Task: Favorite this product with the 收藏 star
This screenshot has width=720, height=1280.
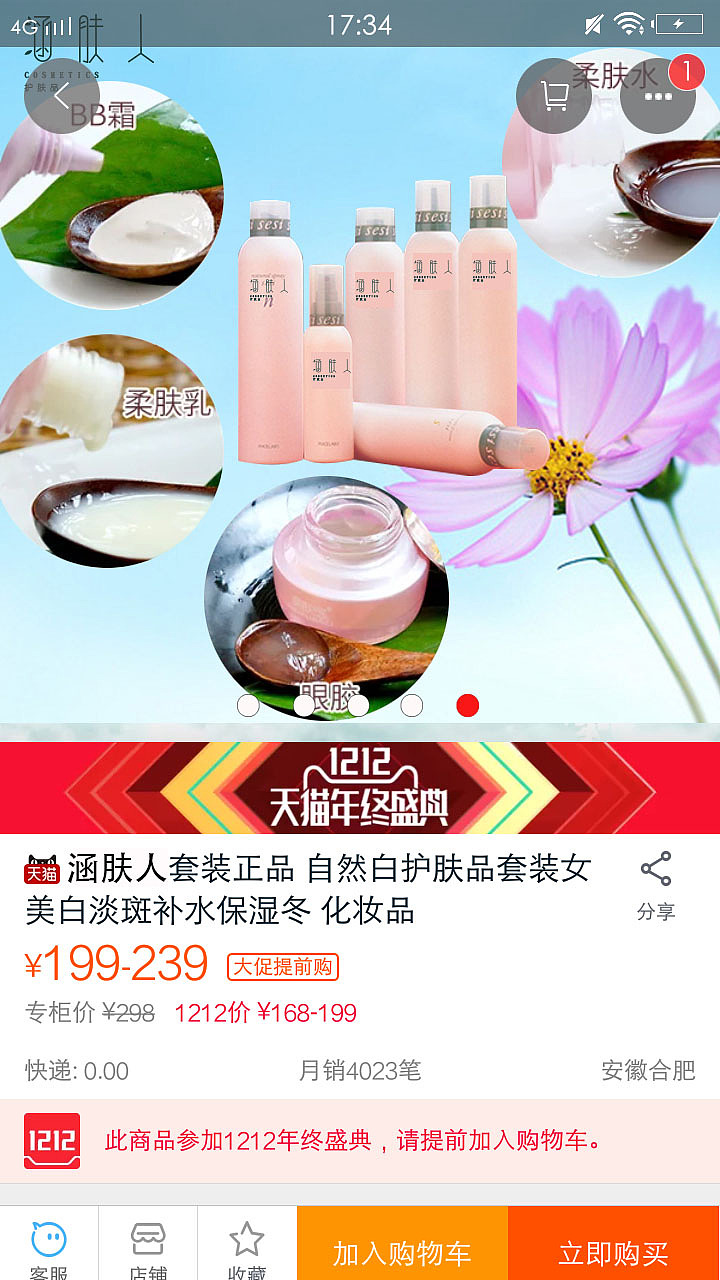Action: click(x=248, y=1243)
